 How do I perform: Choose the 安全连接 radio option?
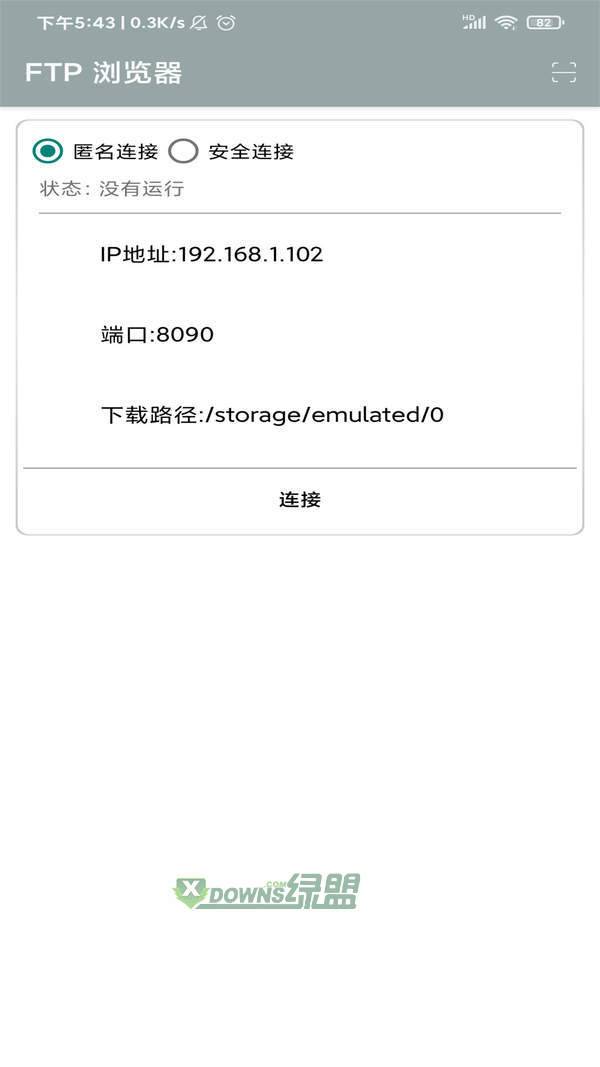(x=231, y=151)
